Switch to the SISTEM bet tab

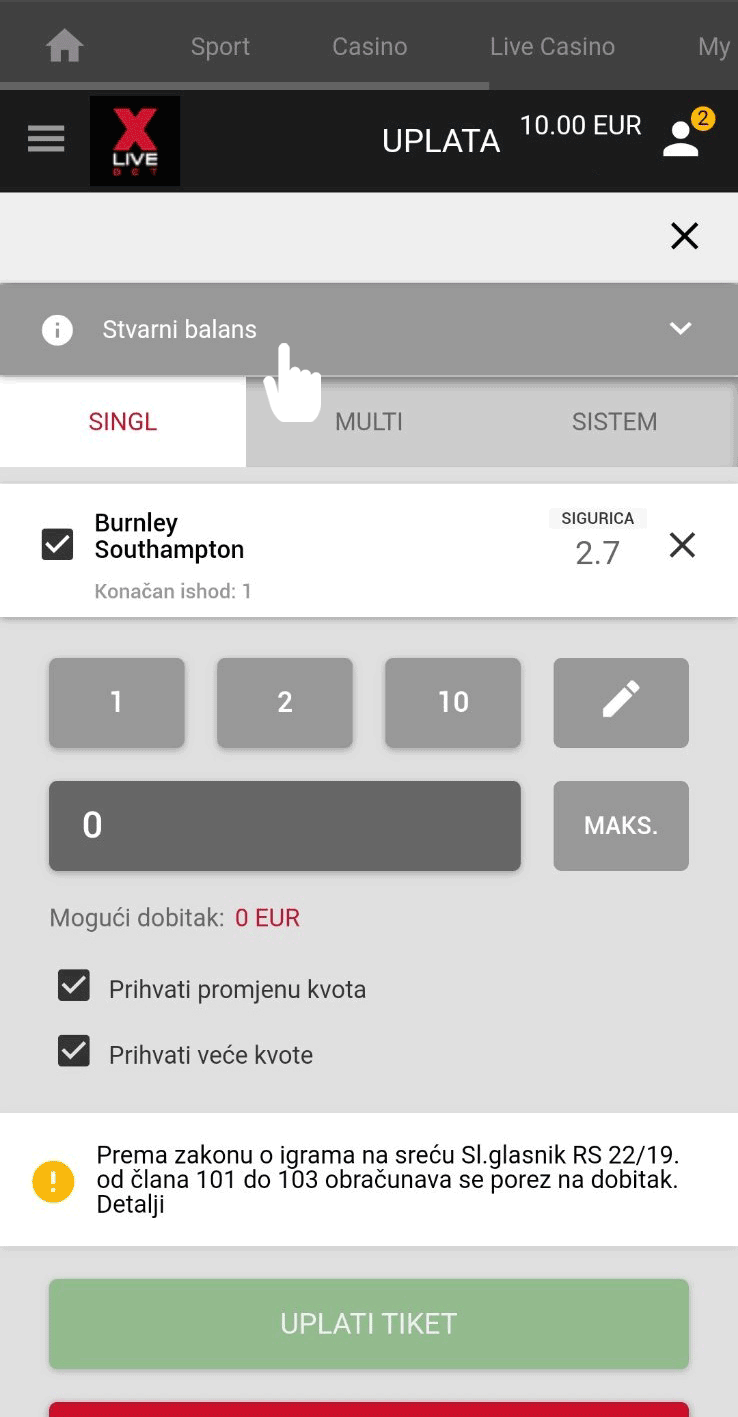pos(614,421)
